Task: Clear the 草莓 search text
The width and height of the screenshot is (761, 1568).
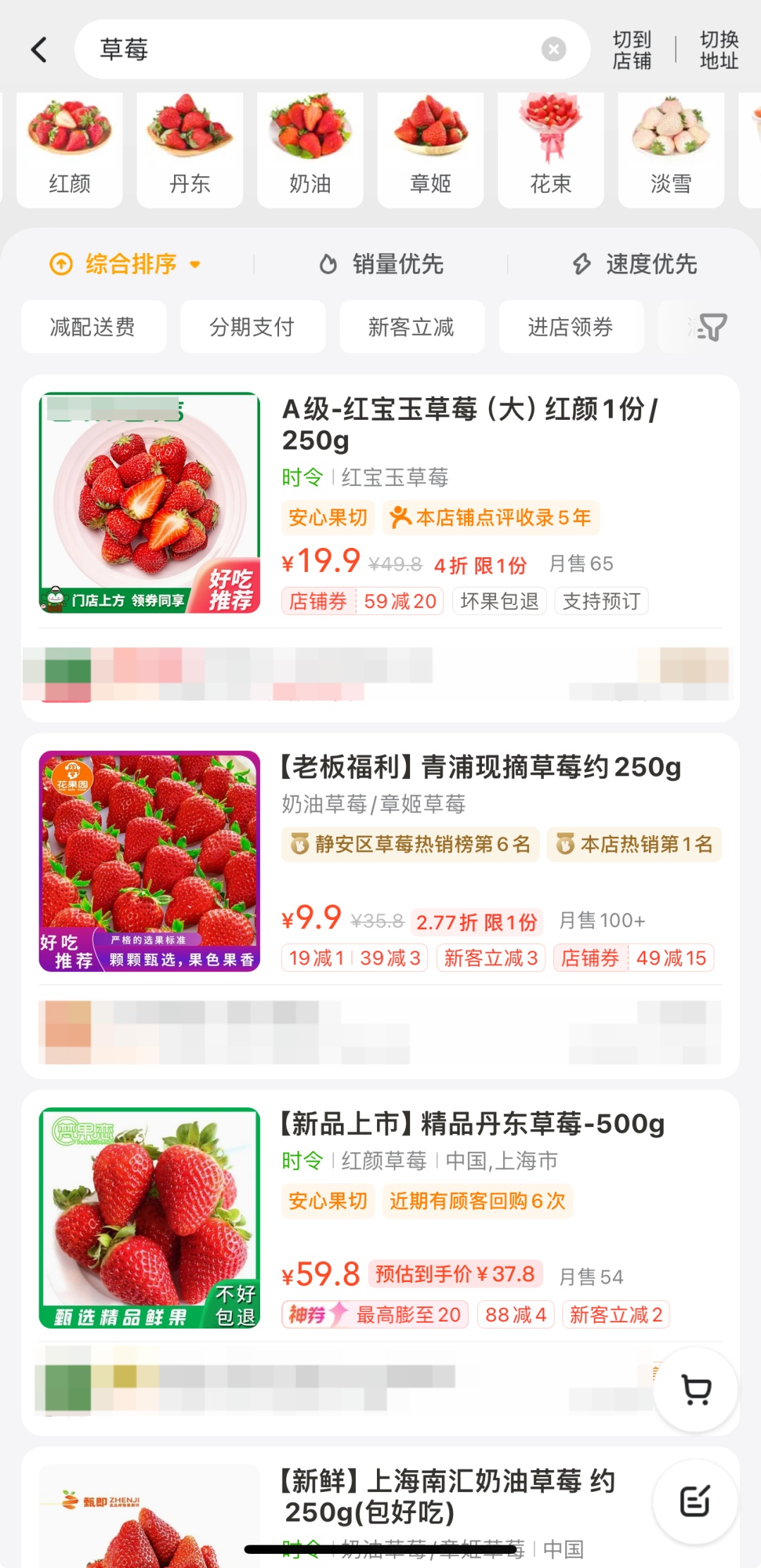Action: click(553, 49)
